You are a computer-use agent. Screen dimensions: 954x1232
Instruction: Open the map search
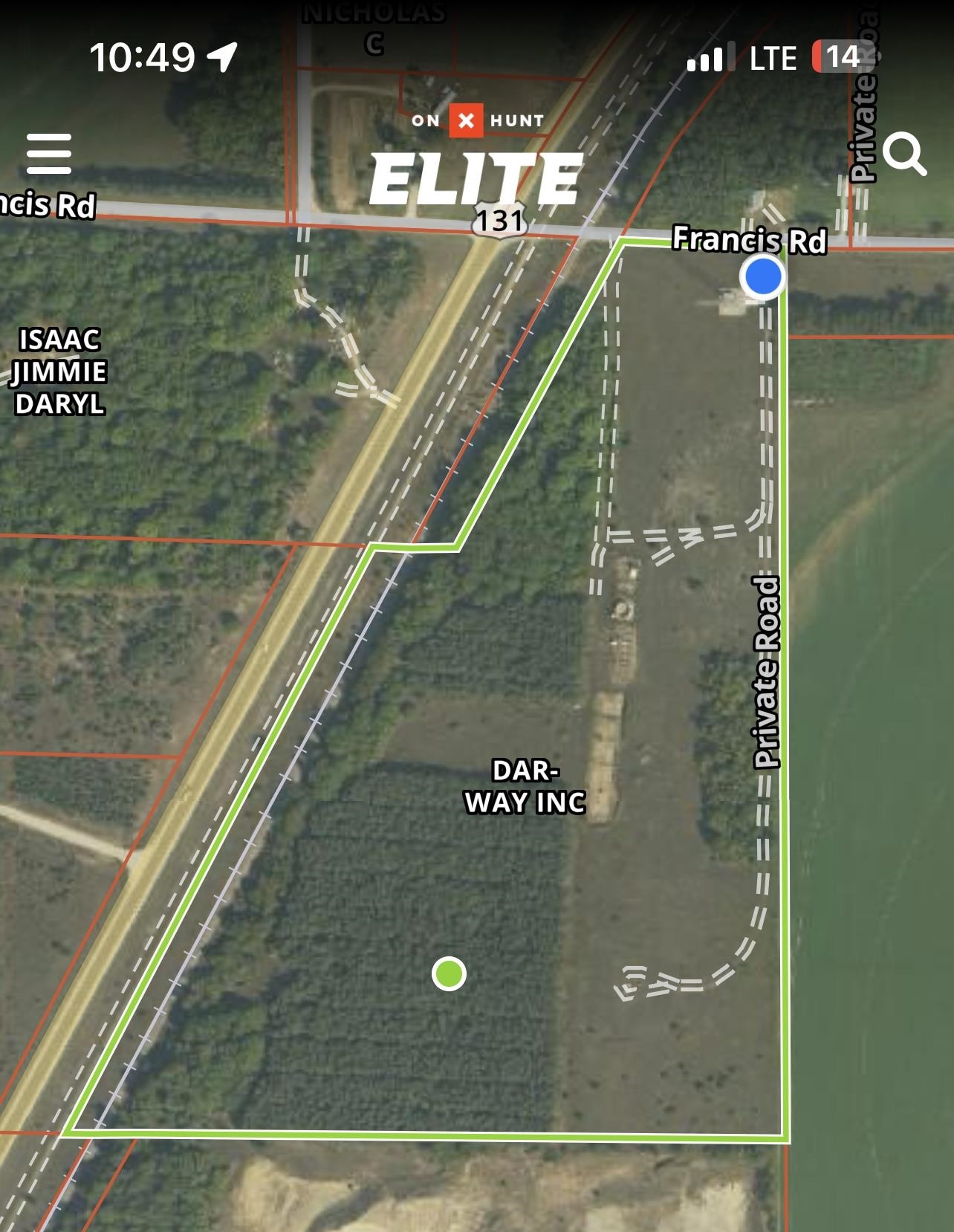click(x=904, y=154)
